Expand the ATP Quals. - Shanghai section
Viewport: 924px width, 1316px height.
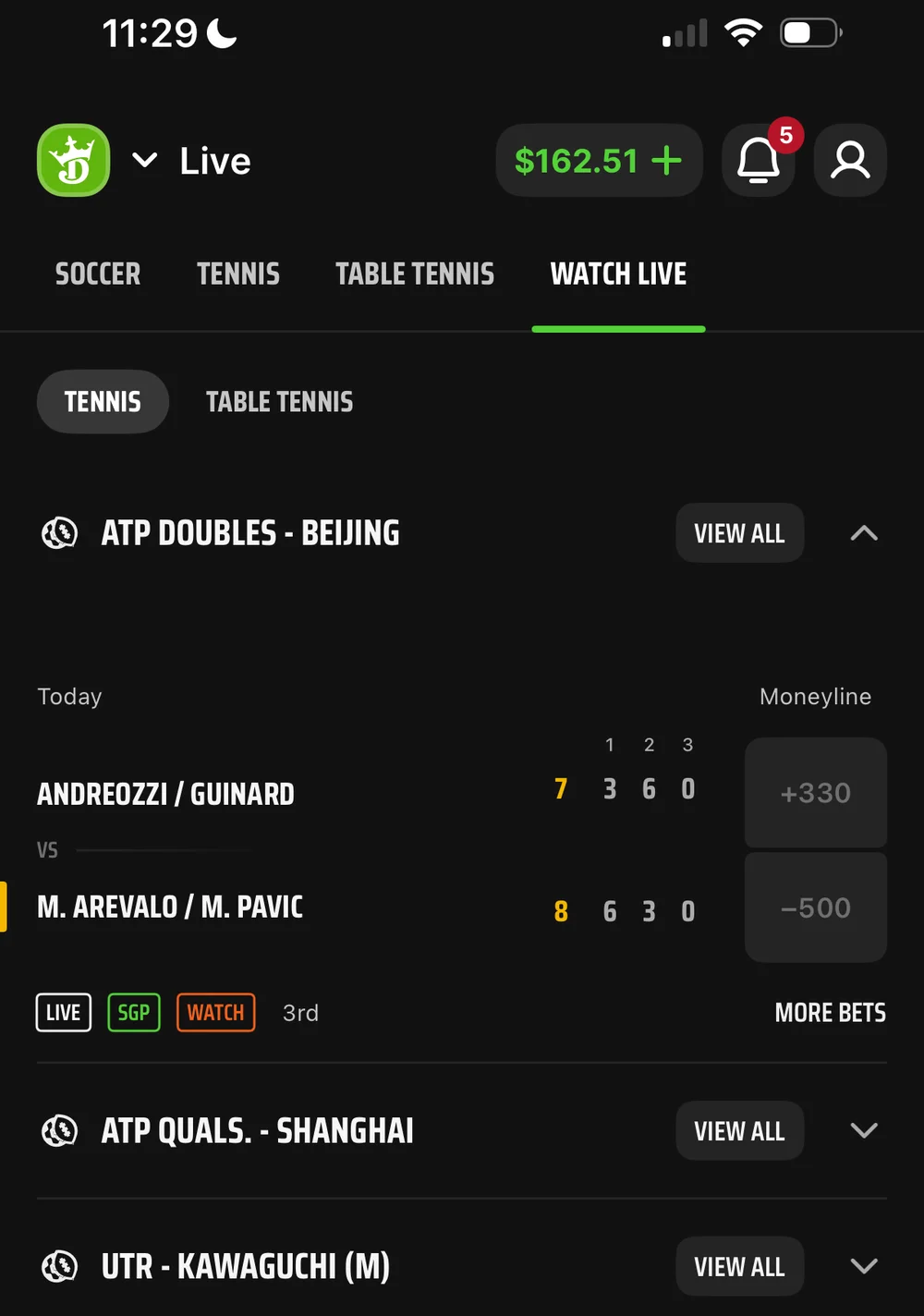click(864, 1131)
